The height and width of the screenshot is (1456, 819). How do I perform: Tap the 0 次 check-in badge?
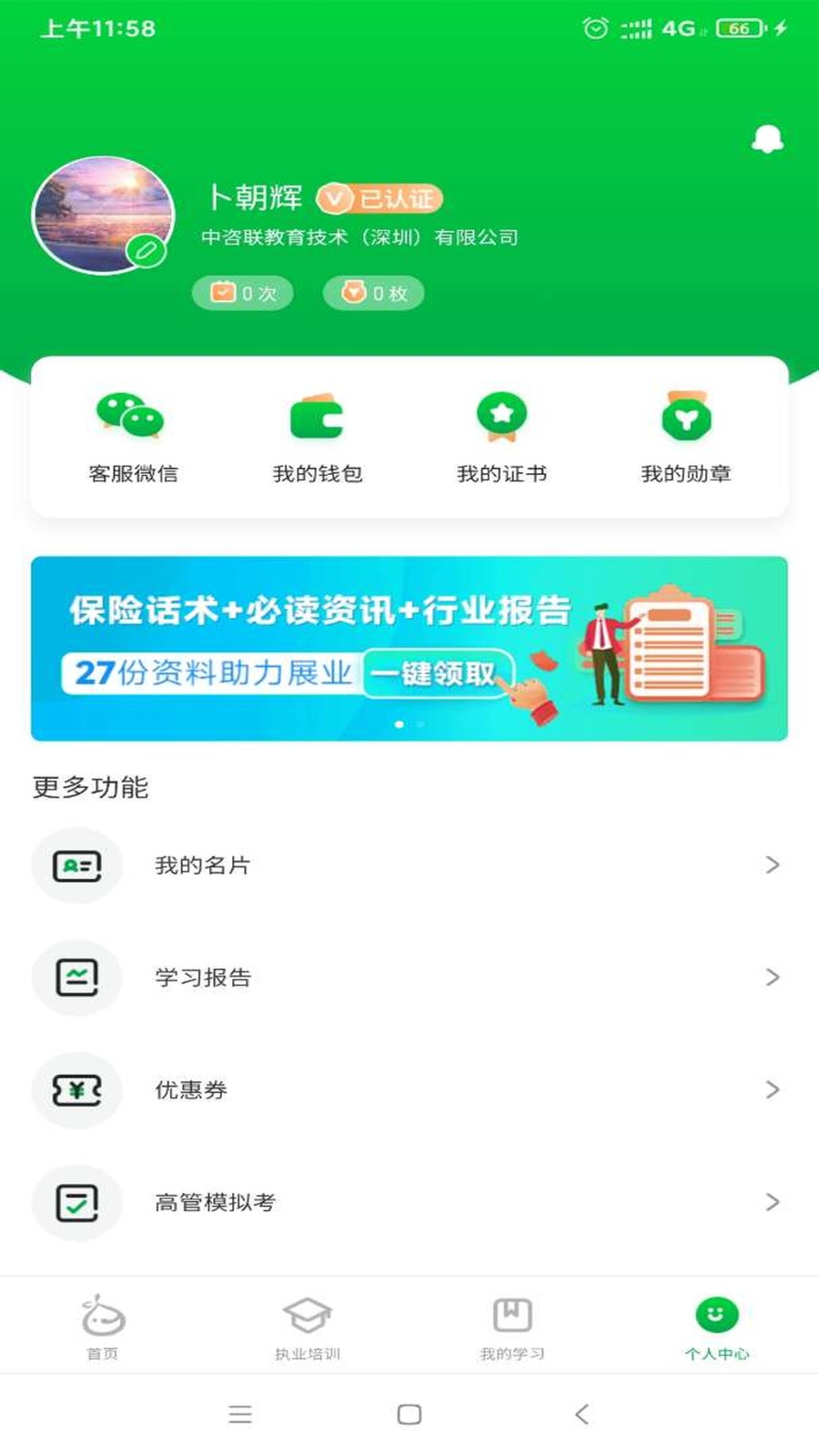tap(243, 293)
